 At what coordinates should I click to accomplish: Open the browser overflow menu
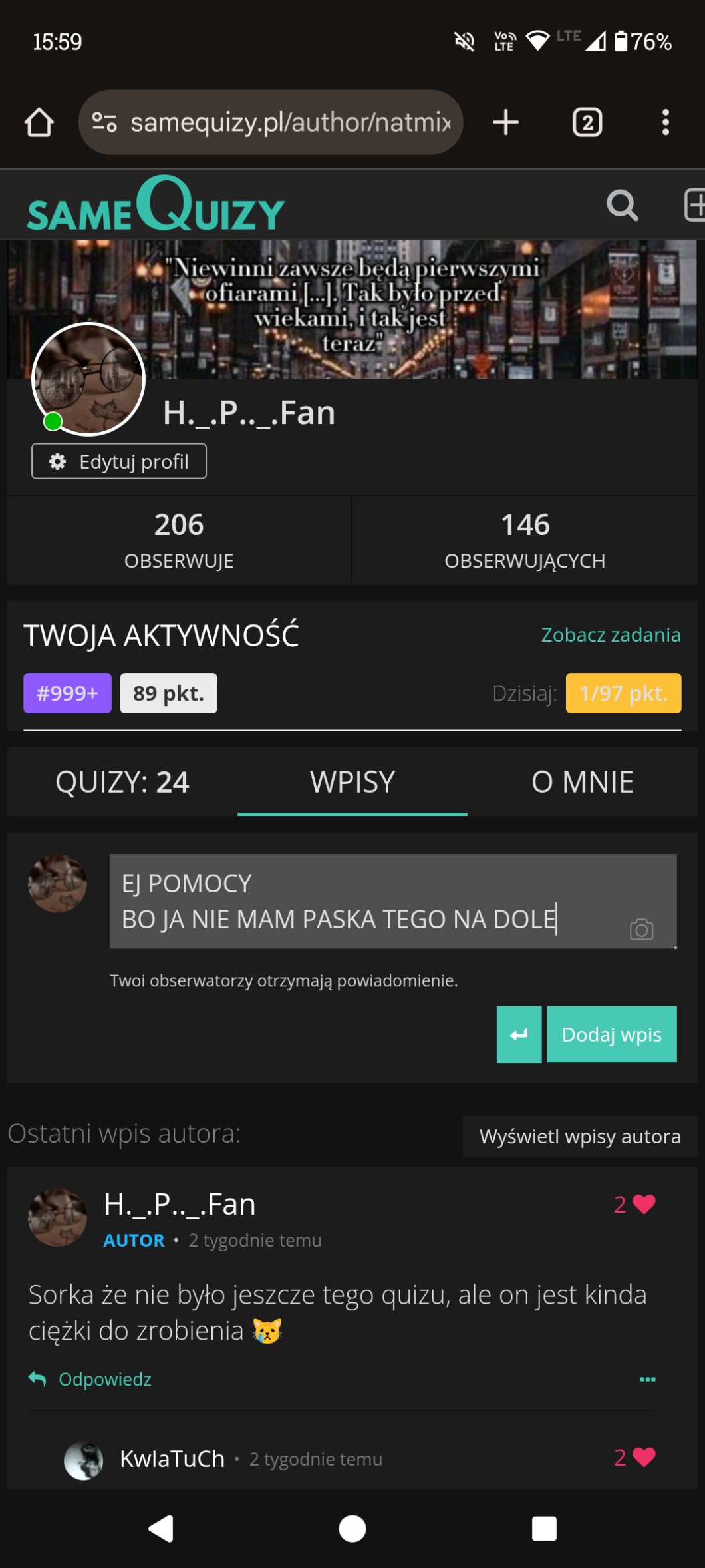(x=665, y=122)
